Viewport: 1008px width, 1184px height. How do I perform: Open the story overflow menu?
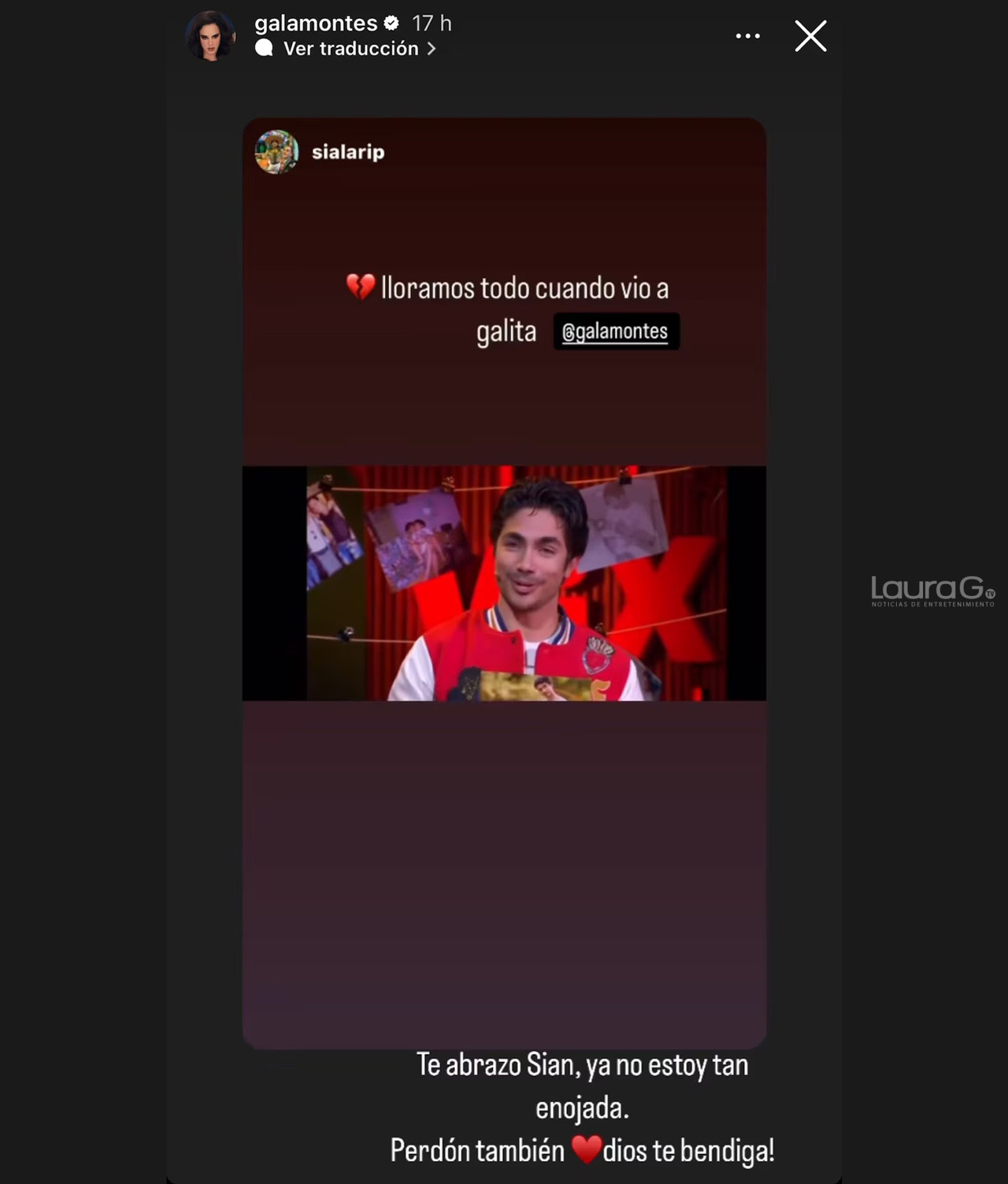747,36
